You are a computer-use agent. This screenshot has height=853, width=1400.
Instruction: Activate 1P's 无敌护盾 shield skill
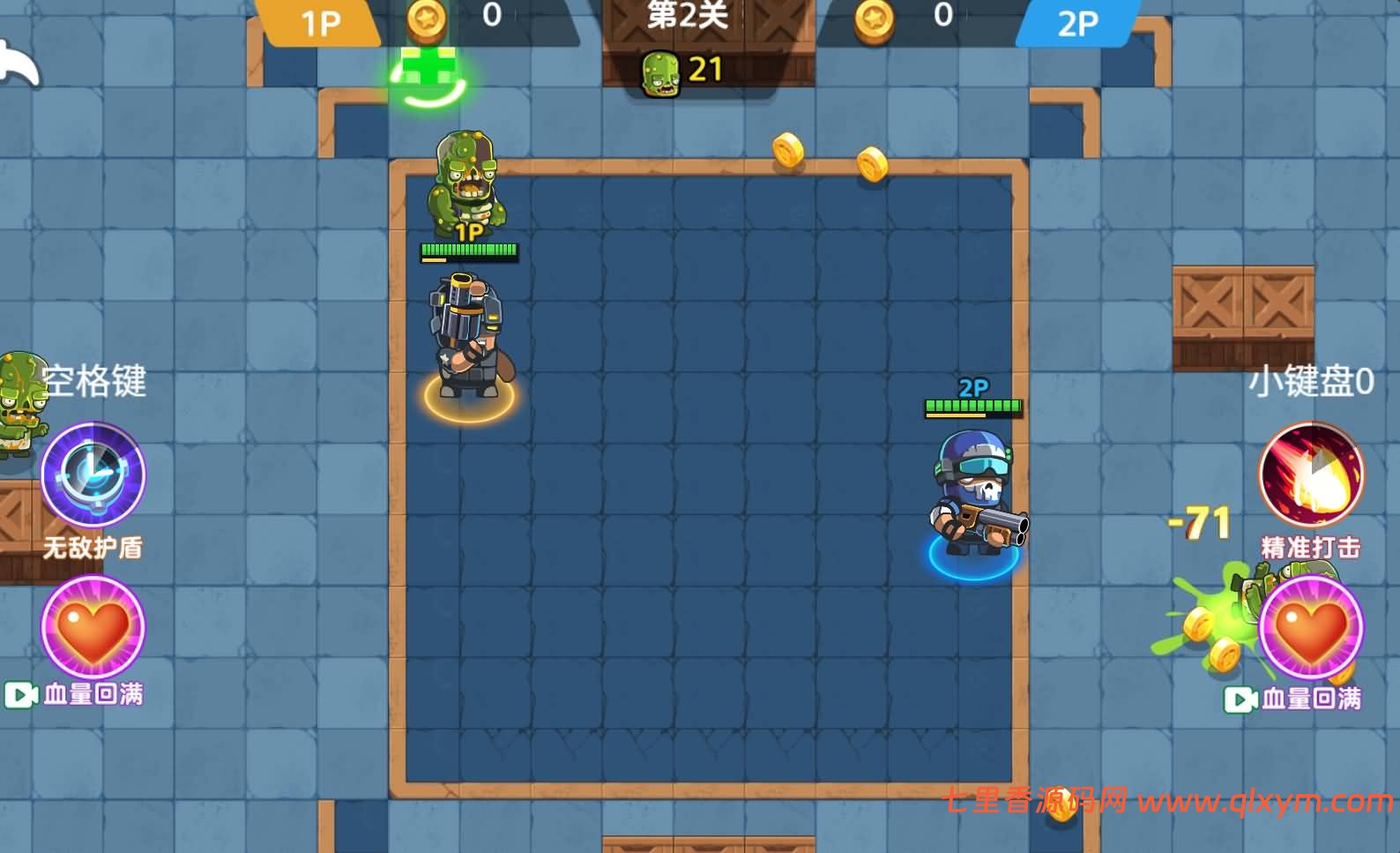coord(93,475)
